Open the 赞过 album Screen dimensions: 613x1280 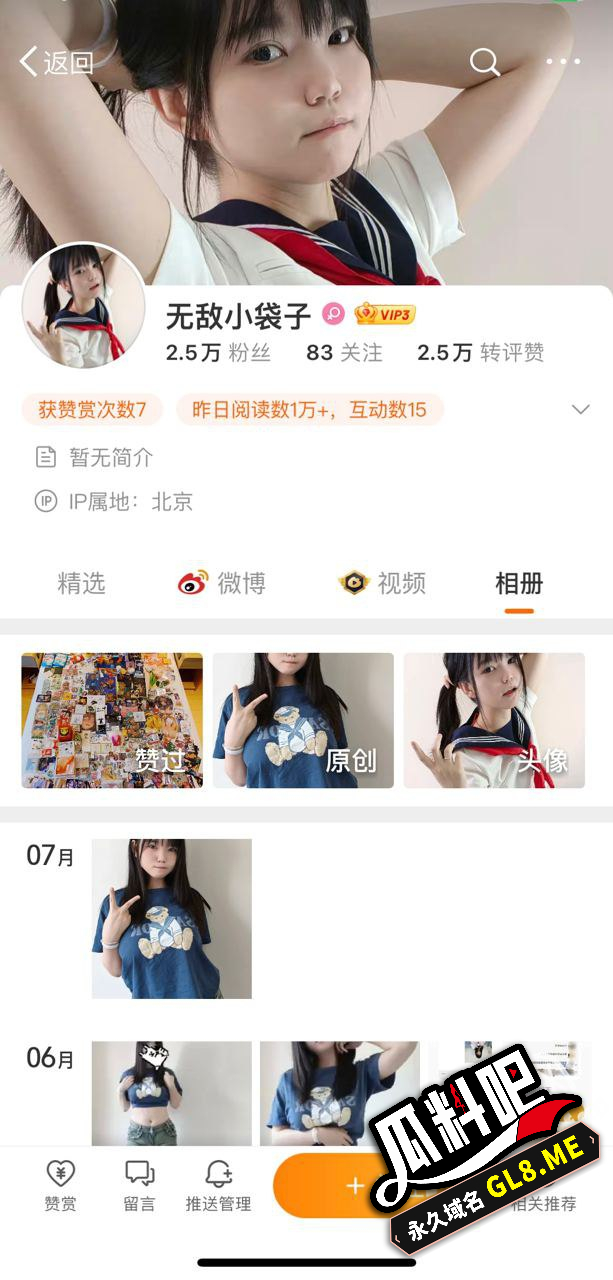point(112,720)
